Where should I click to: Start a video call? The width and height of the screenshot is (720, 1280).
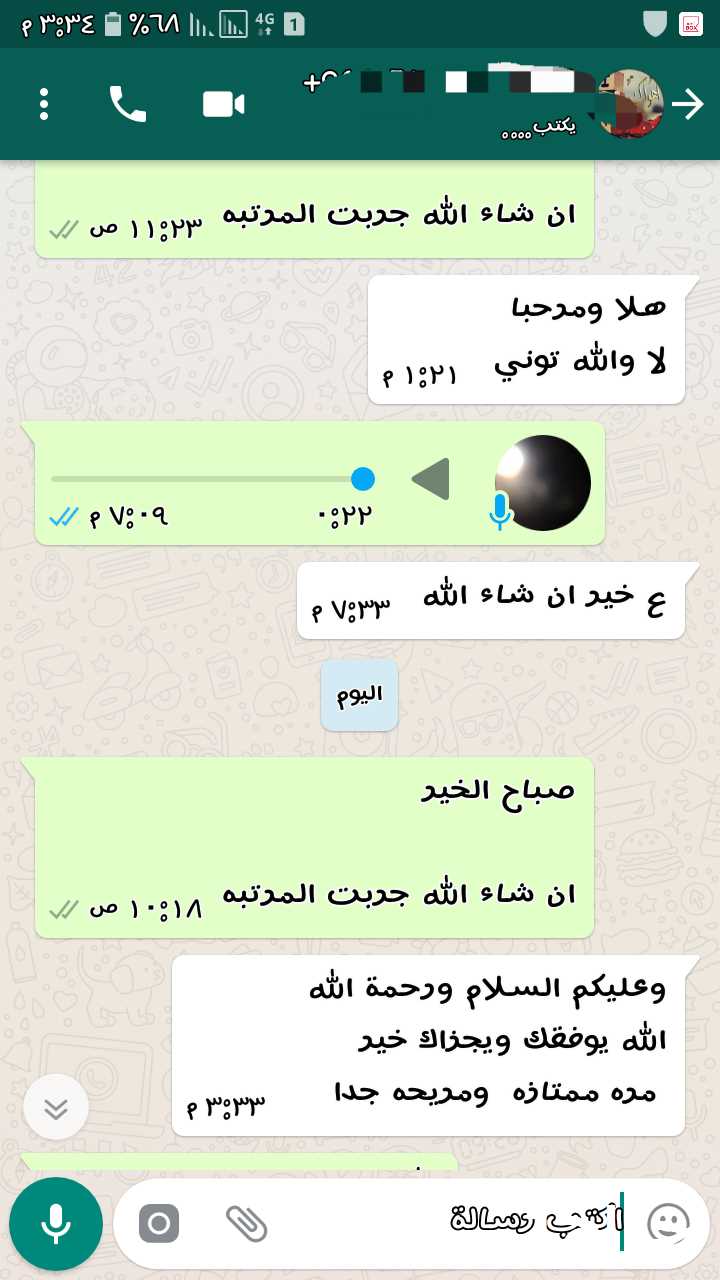pyautogui.click(x=224, y=104)
